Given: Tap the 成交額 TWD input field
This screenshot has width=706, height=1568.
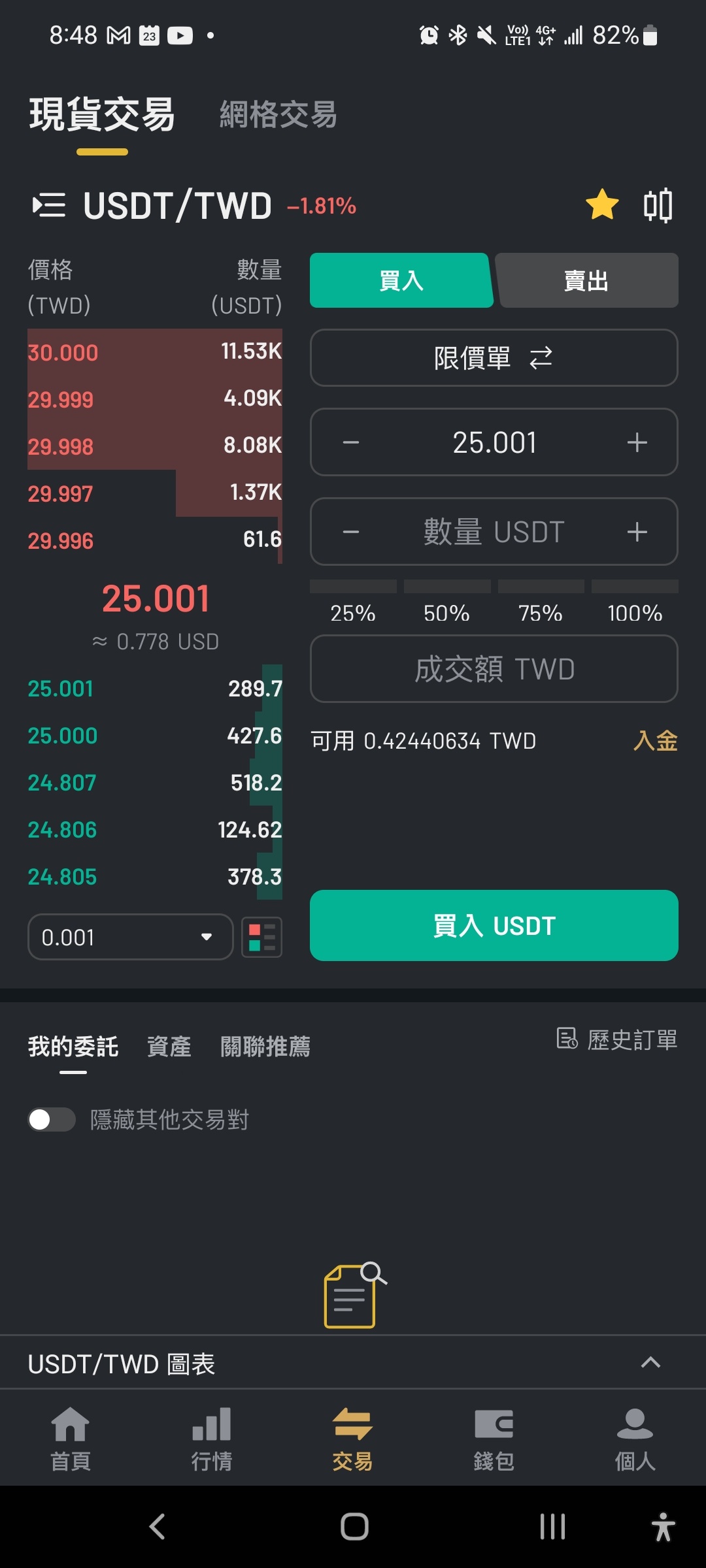Looking at the screenshot, I should [x=494, y=669].
